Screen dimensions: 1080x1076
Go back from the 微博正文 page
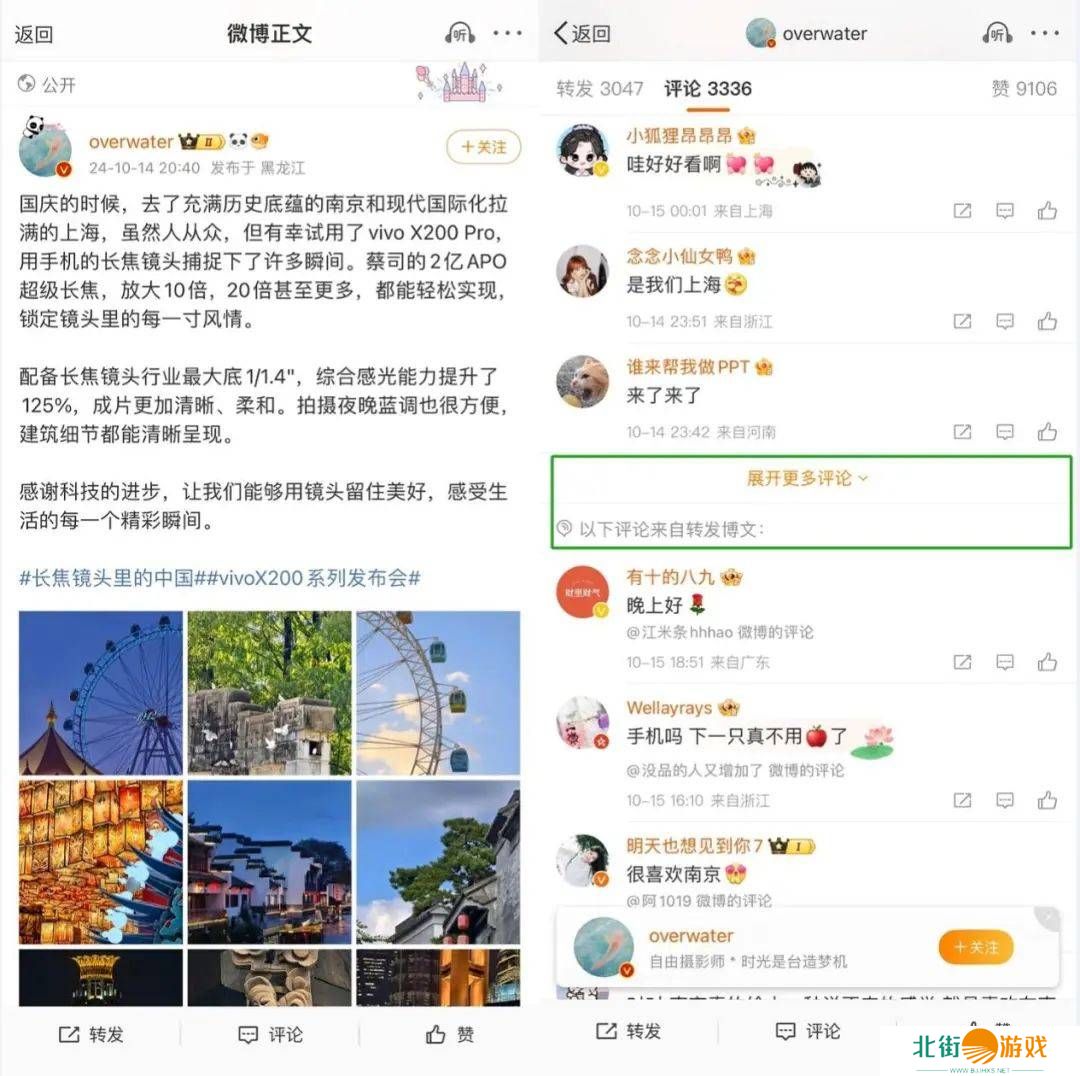tap(34, 34)
